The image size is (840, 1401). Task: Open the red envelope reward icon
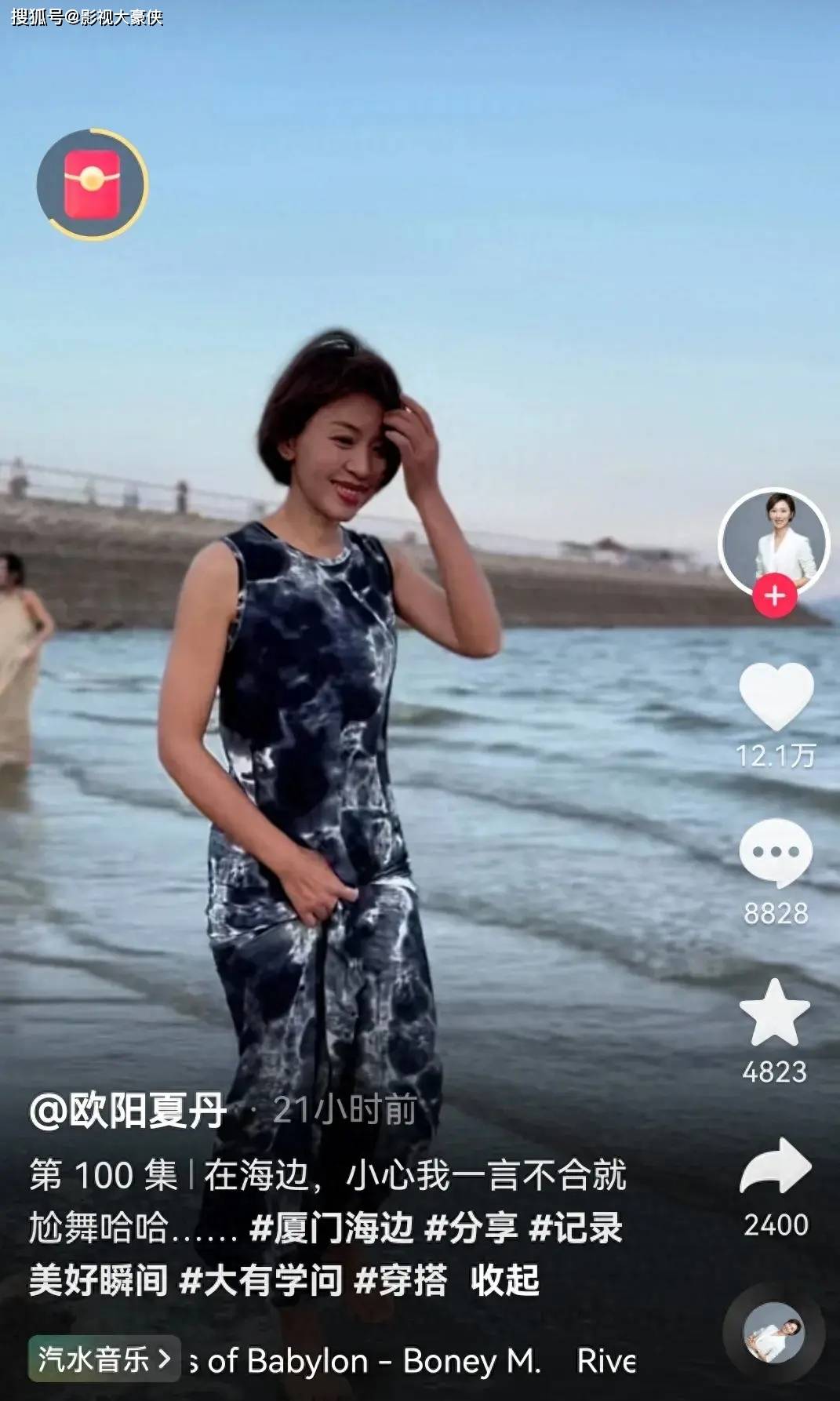[92, 184]
